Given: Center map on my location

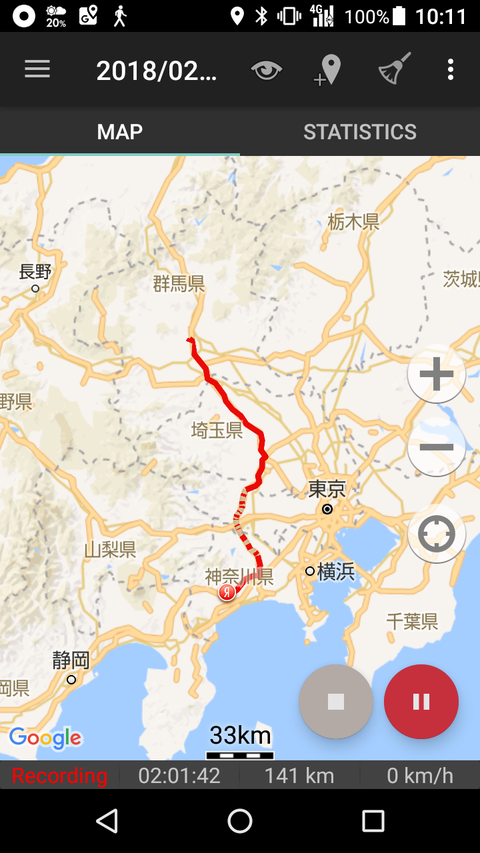Looking at the screenshot, I should 436,534.
